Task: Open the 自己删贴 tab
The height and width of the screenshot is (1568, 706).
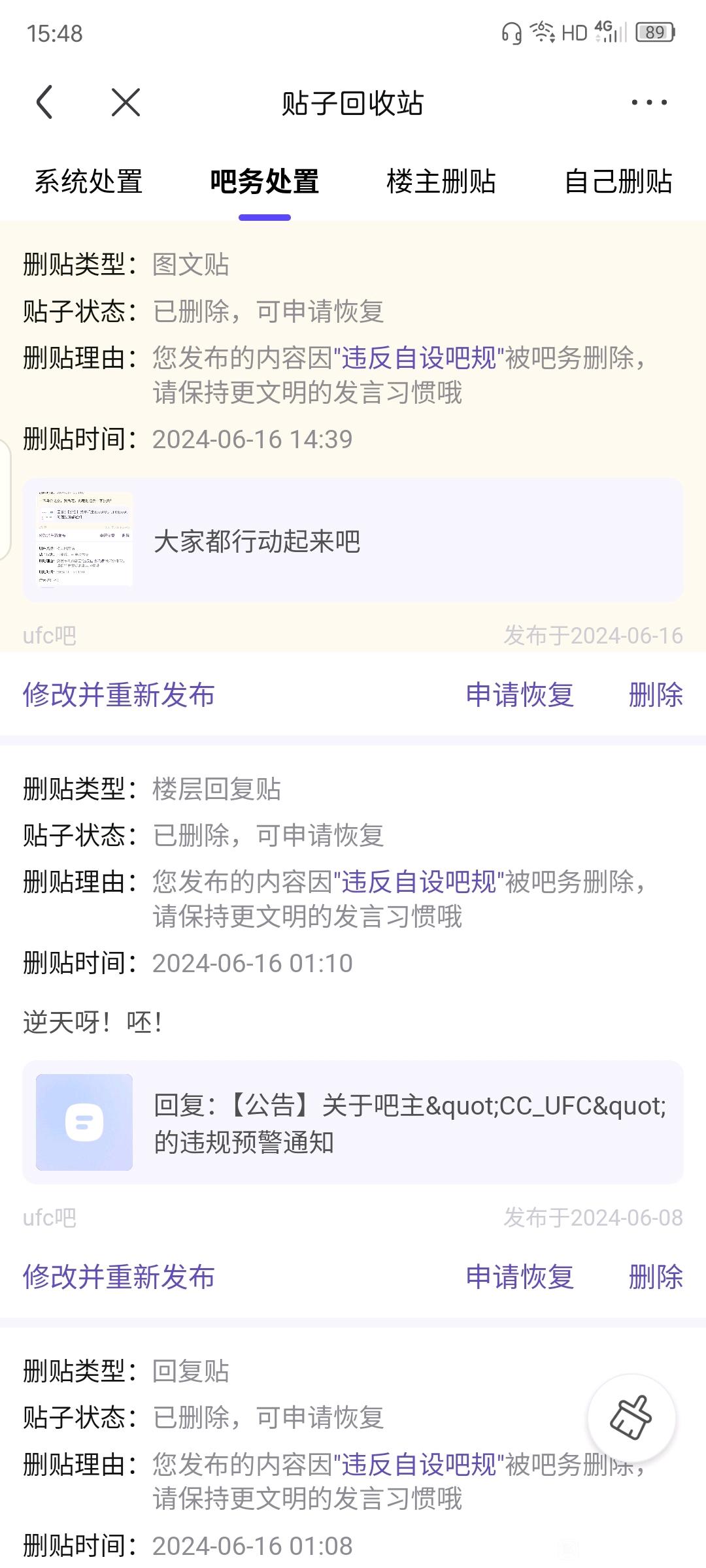Action: click(618, 182)
